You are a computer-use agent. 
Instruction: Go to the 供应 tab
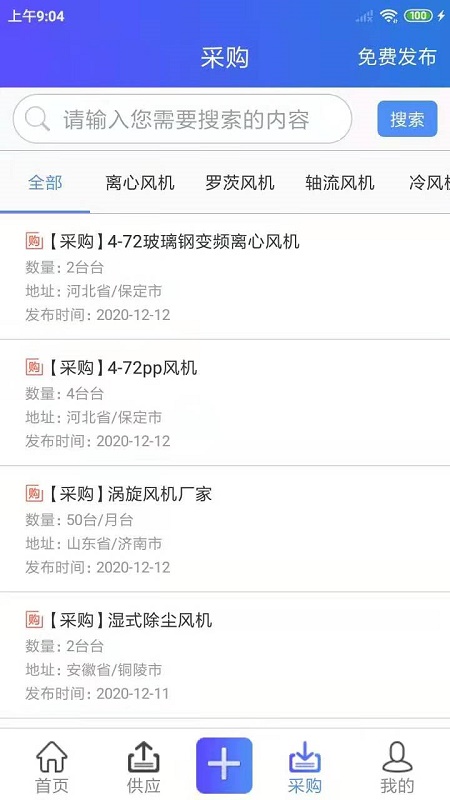[x=143, y=767]
